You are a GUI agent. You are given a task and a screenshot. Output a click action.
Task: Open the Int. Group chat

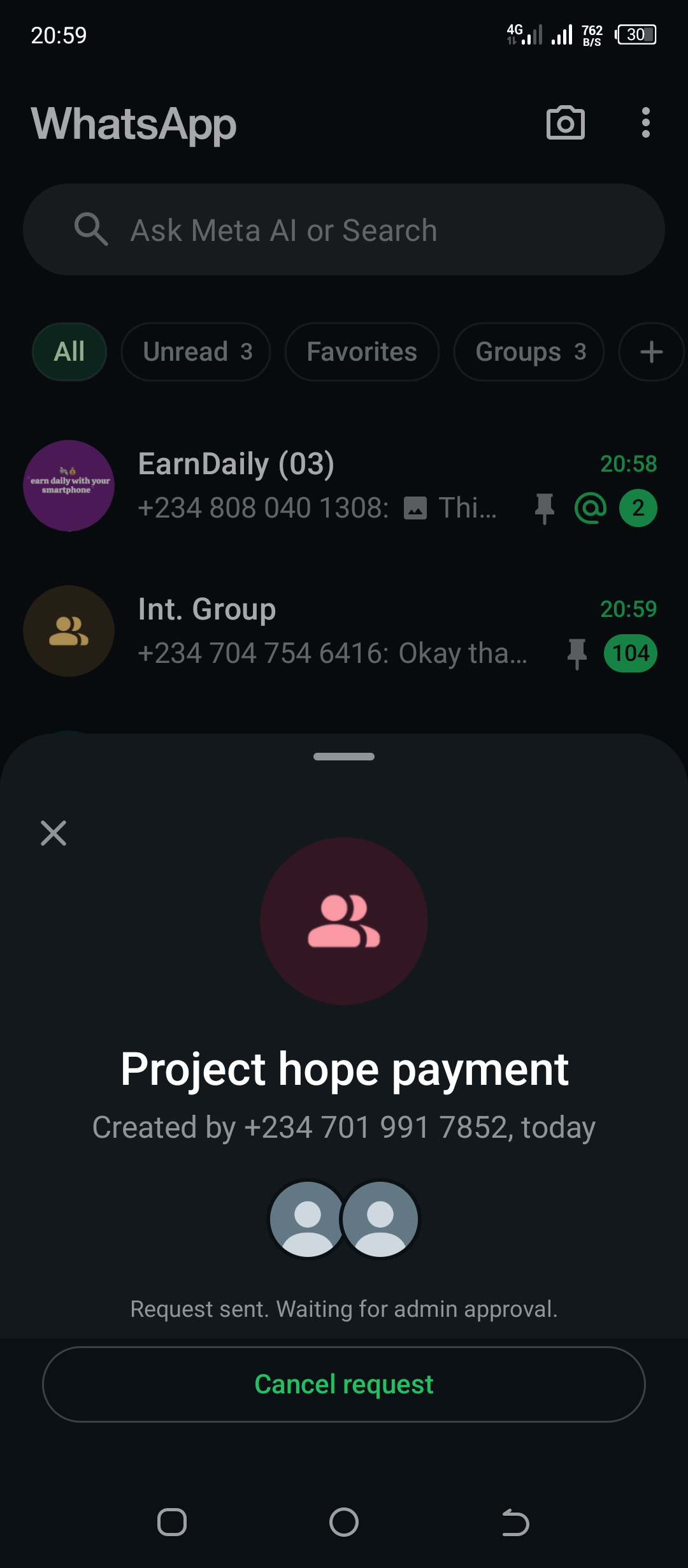[331, 631]
